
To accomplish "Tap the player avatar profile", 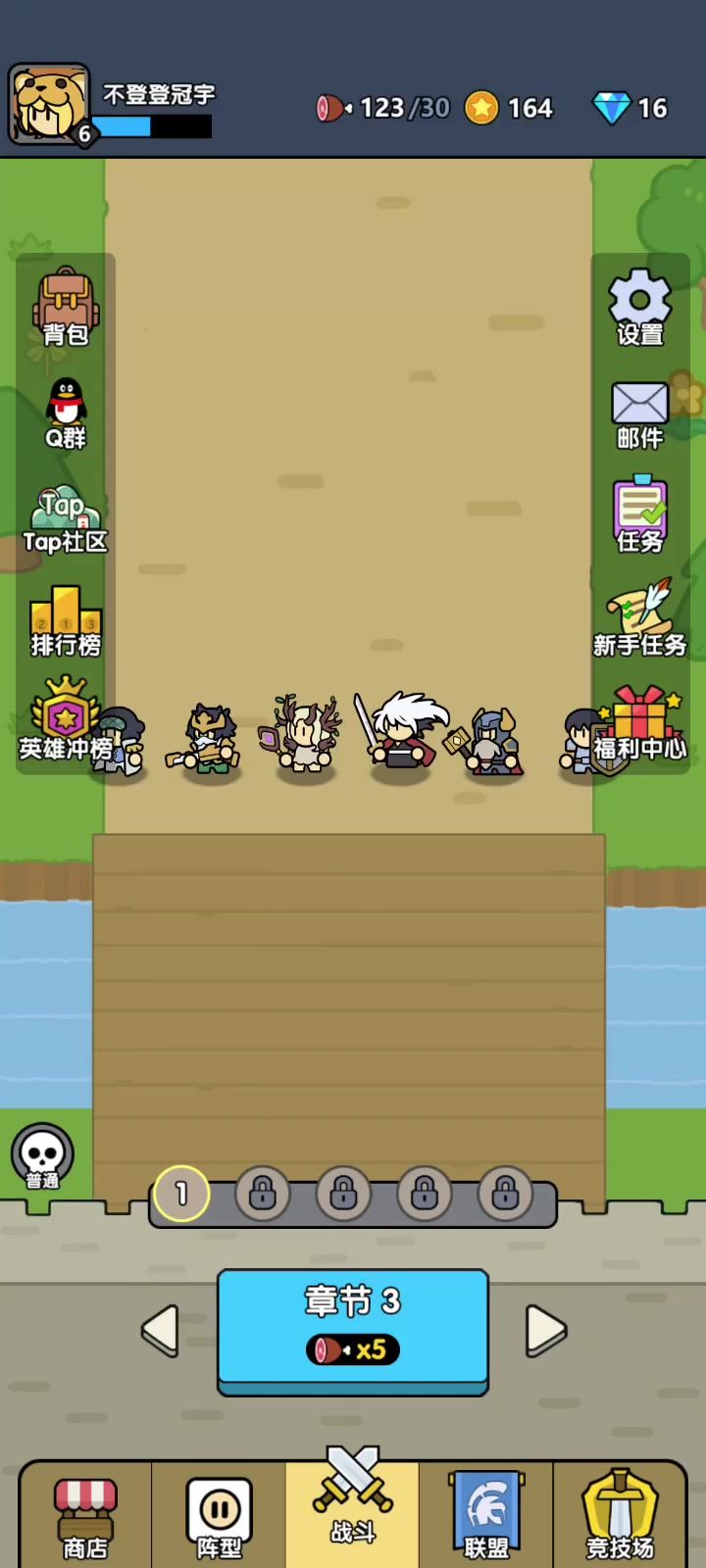I will [x=48, y=104].
